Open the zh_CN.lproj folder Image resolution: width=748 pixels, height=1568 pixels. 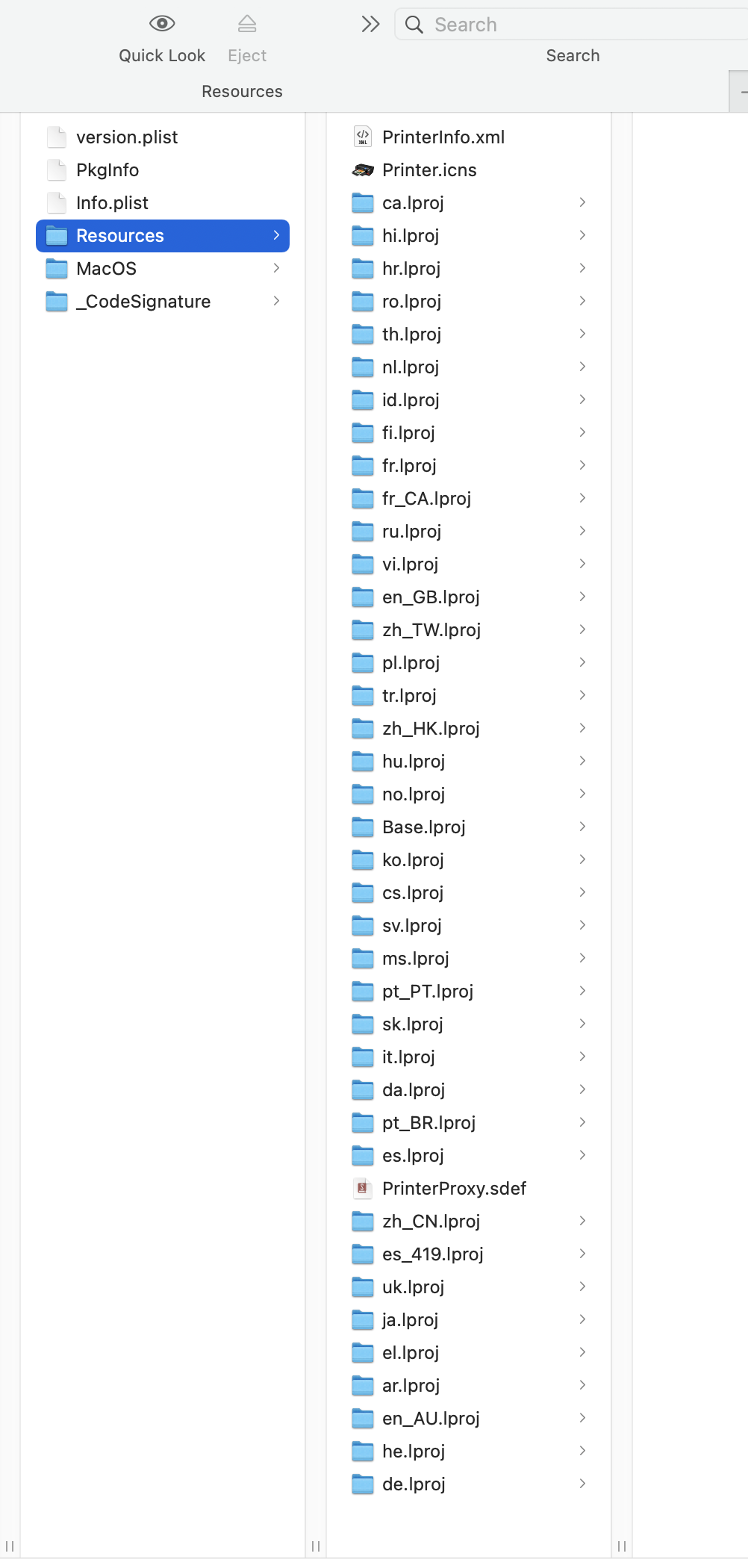(431, 1222)
